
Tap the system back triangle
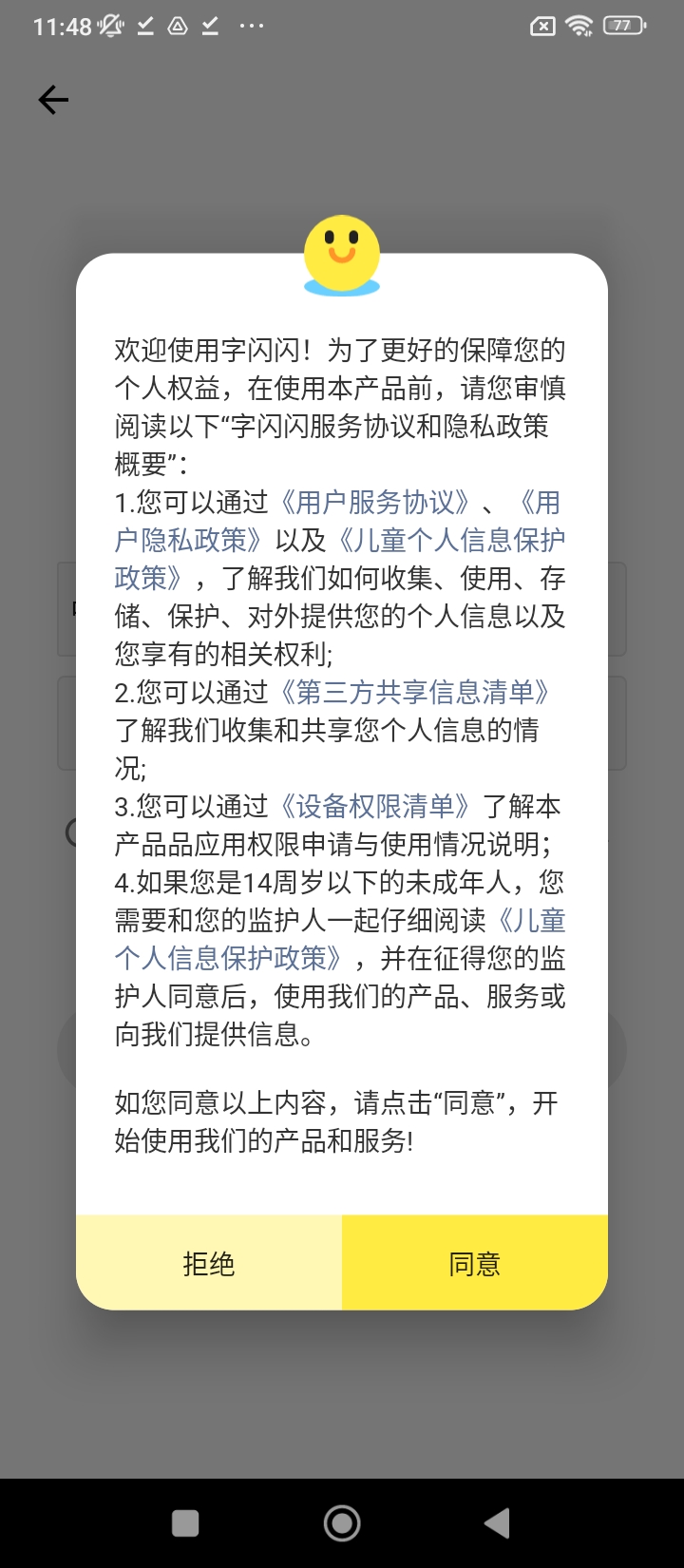[497, 1523]
